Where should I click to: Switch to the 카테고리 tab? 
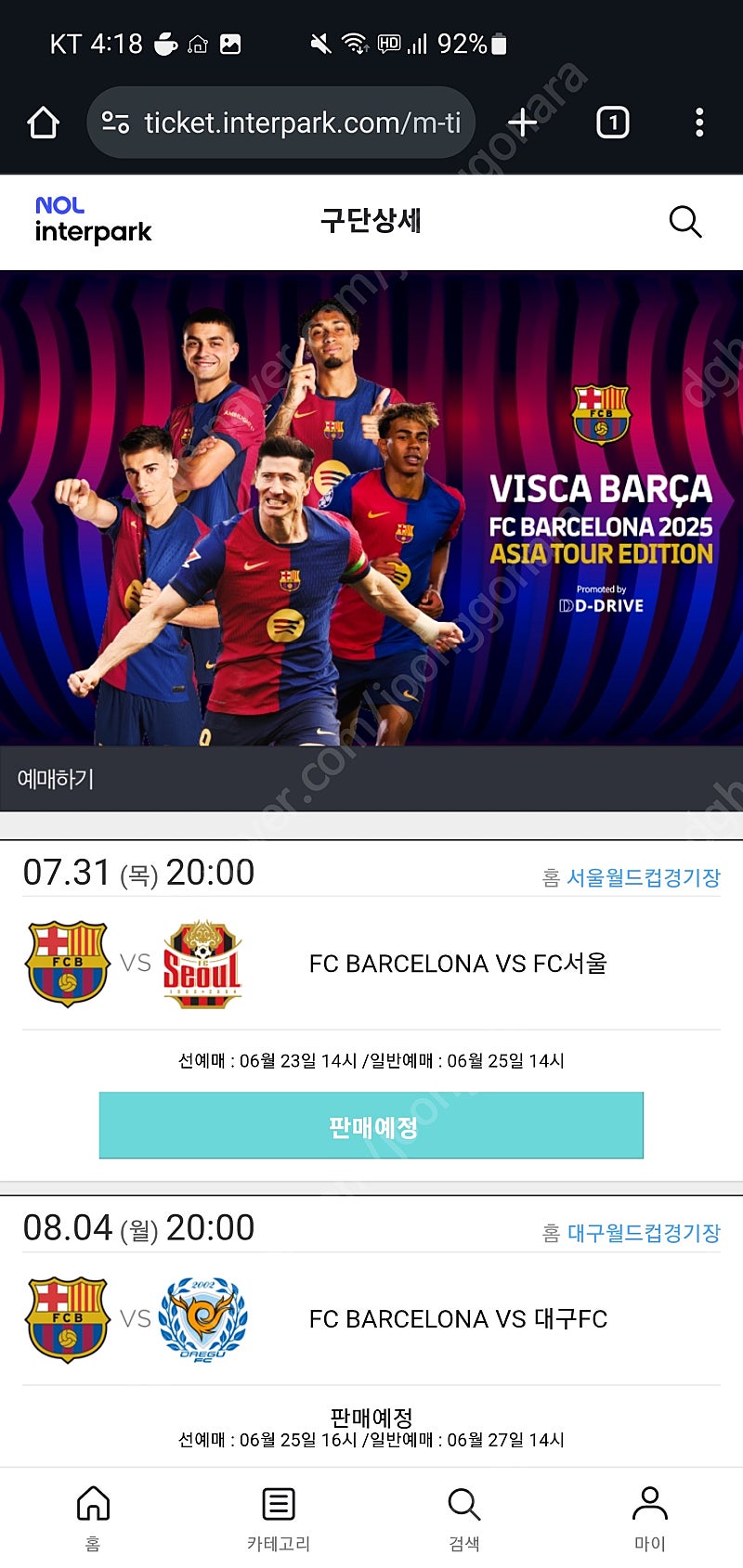(x=279, y=1517)
